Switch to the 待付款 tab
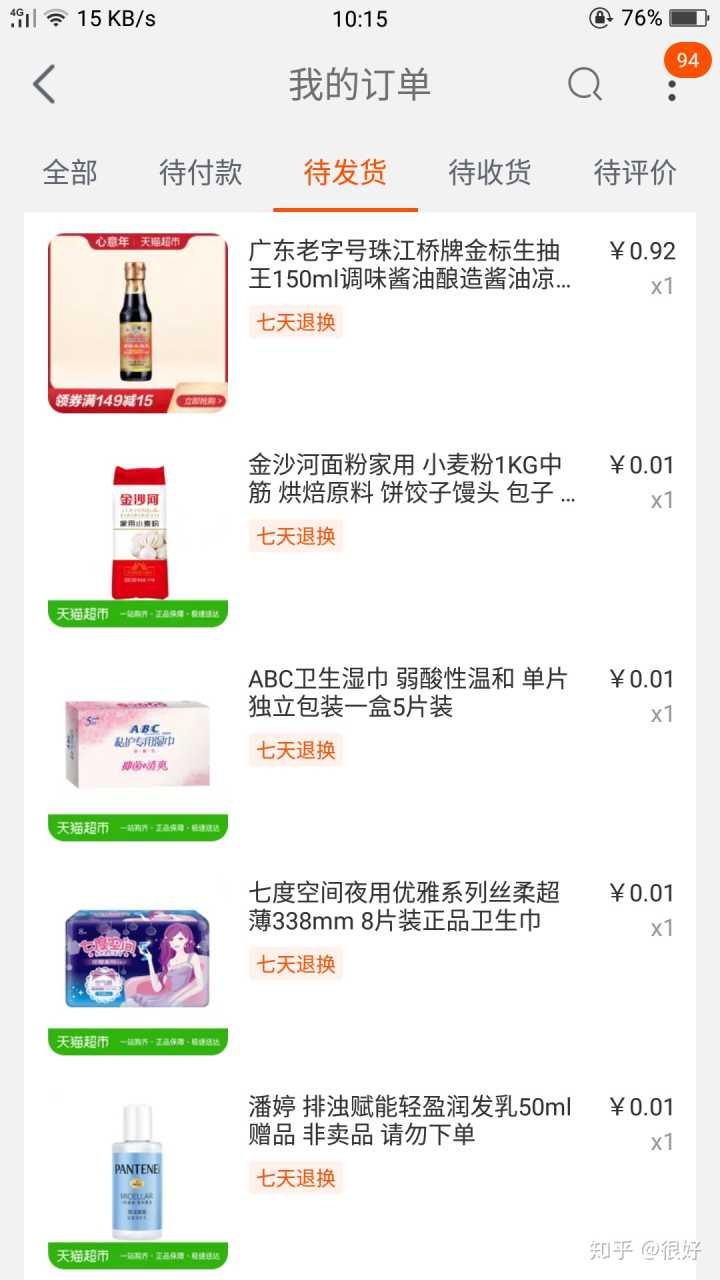This screenshot has width=720, height=1280. pyautogui.click(x=201, y=172)
